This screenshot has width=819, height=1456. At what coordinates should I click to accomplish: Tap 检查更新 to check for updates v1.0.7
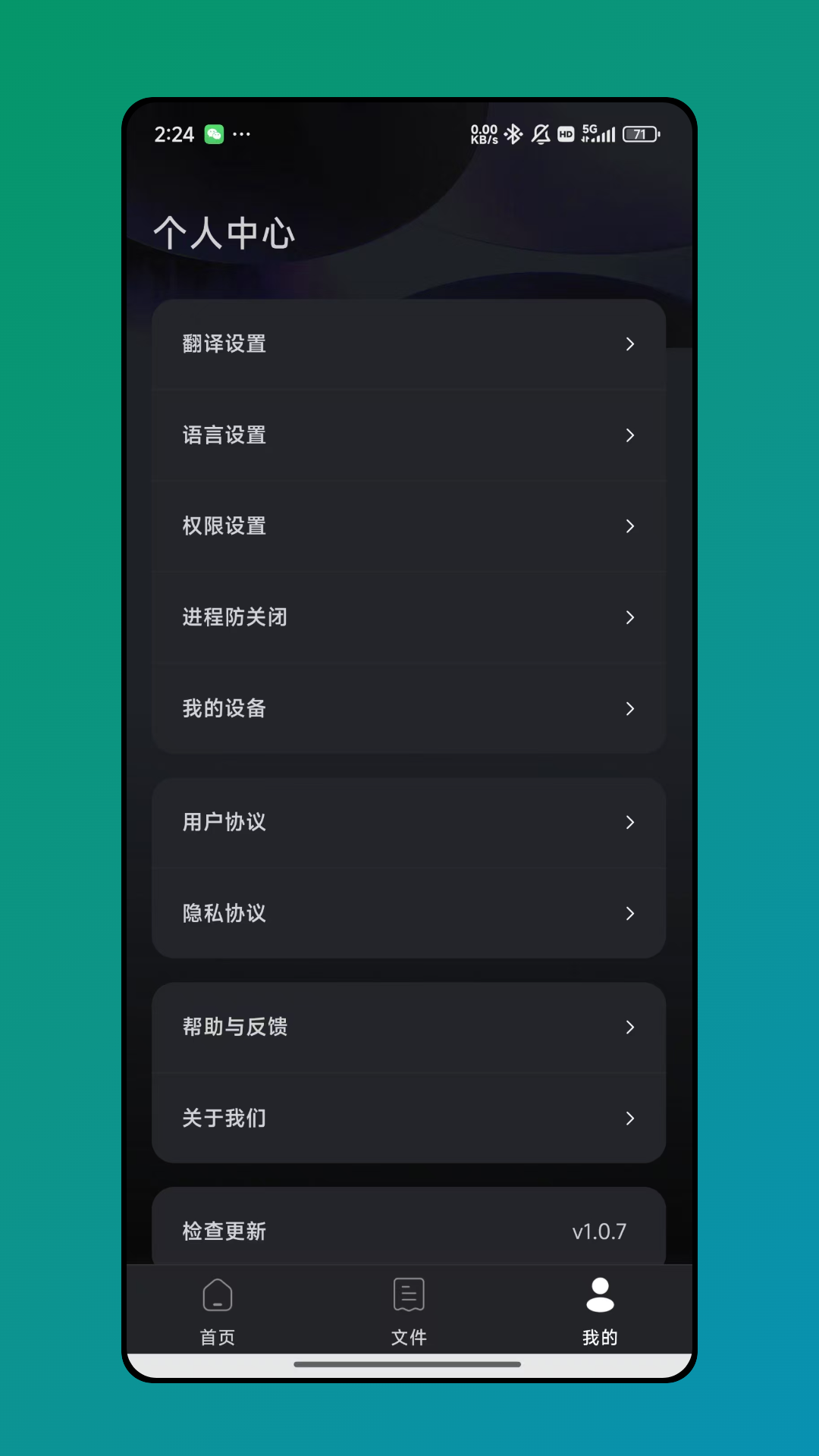coord(409,1231)
